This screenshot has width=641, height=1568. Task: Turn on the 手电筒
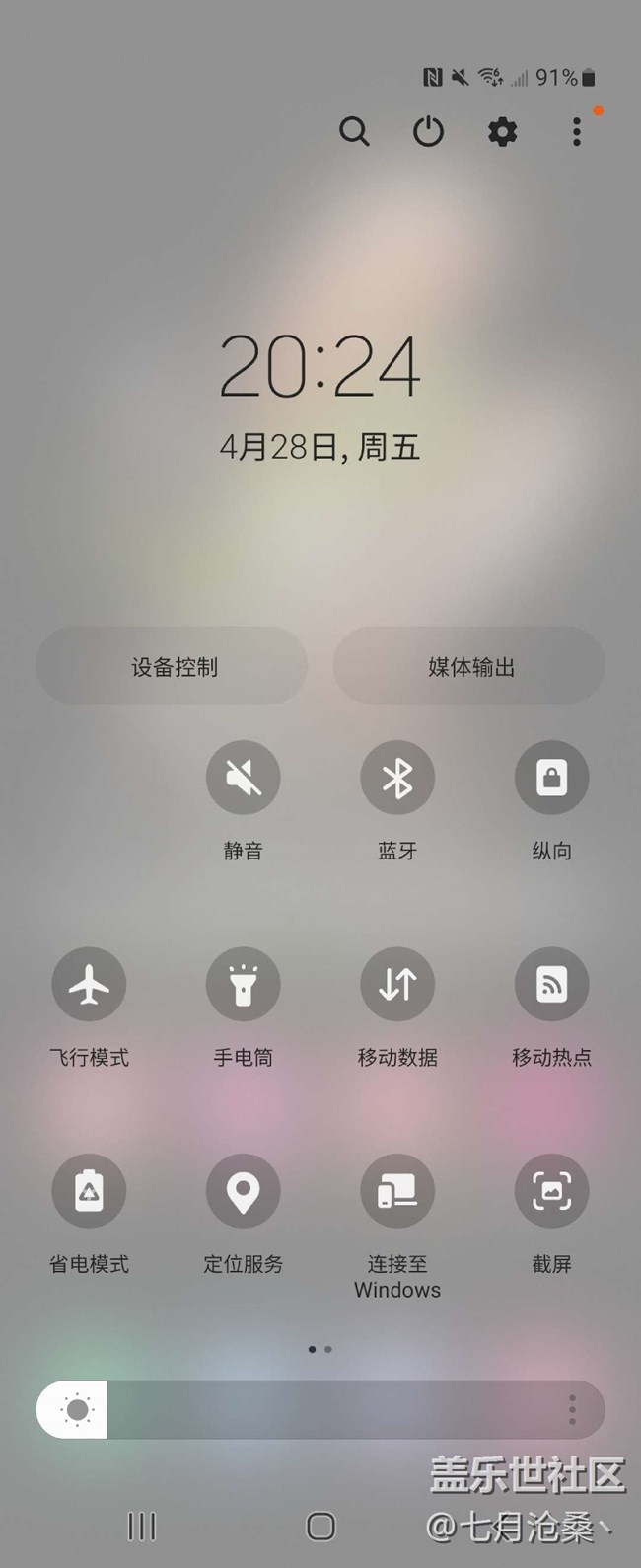coord(243,985)
